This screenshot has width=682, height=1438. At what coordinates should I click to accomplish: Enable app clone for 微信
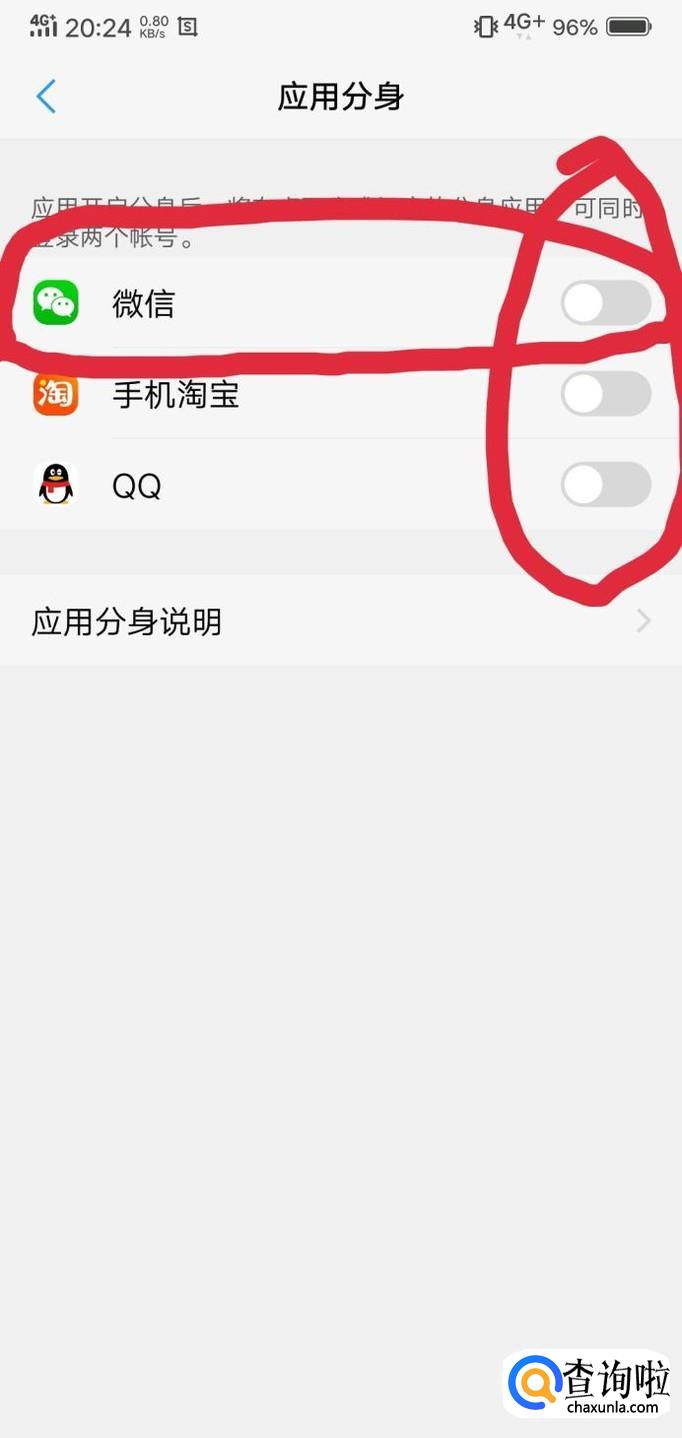pos(605,303)
